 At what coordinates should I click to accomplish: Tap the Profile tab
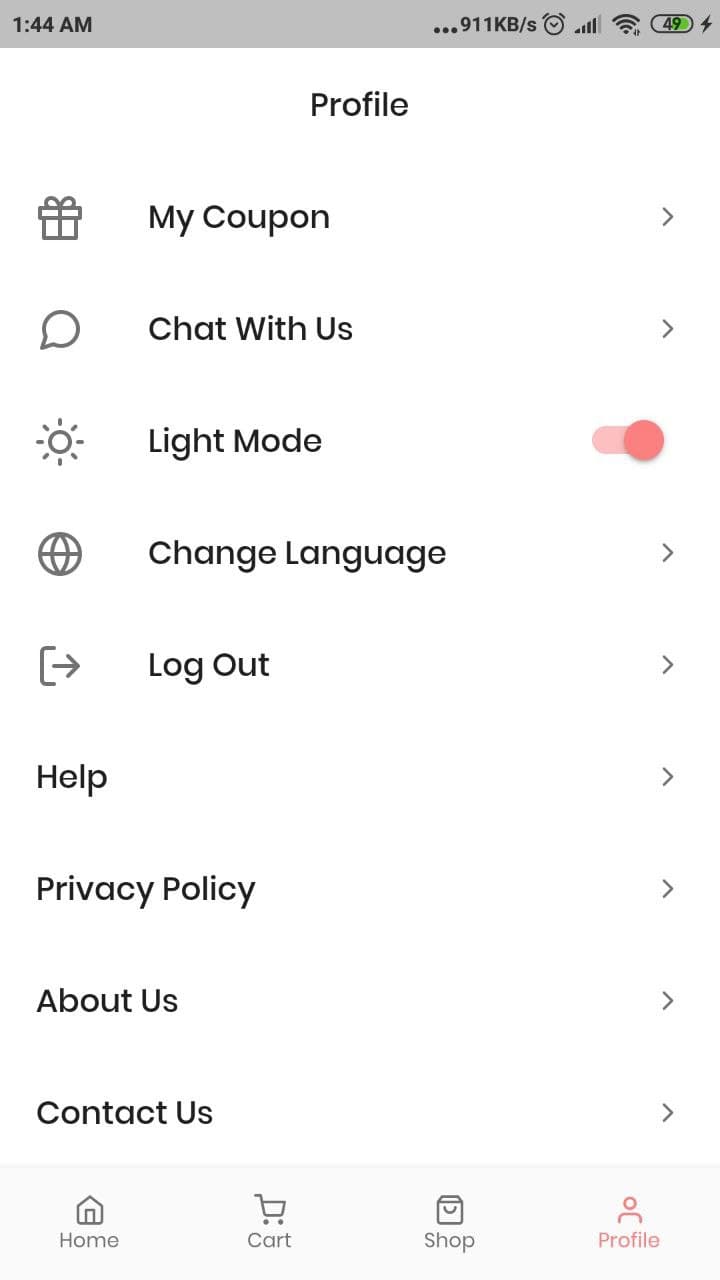629,1222
